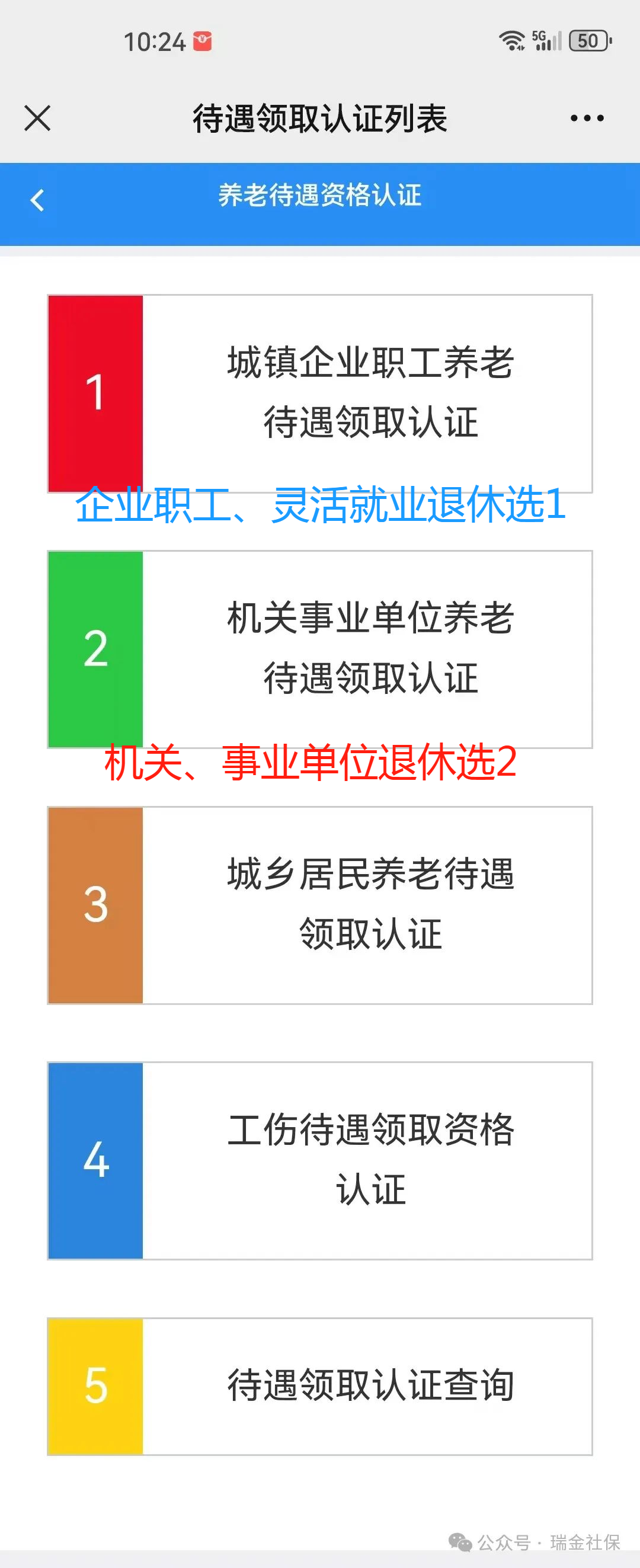Open 城乡居民养老待遇领取认证
The height and width of the screenshot is (1568, 640).
(319, 905)
